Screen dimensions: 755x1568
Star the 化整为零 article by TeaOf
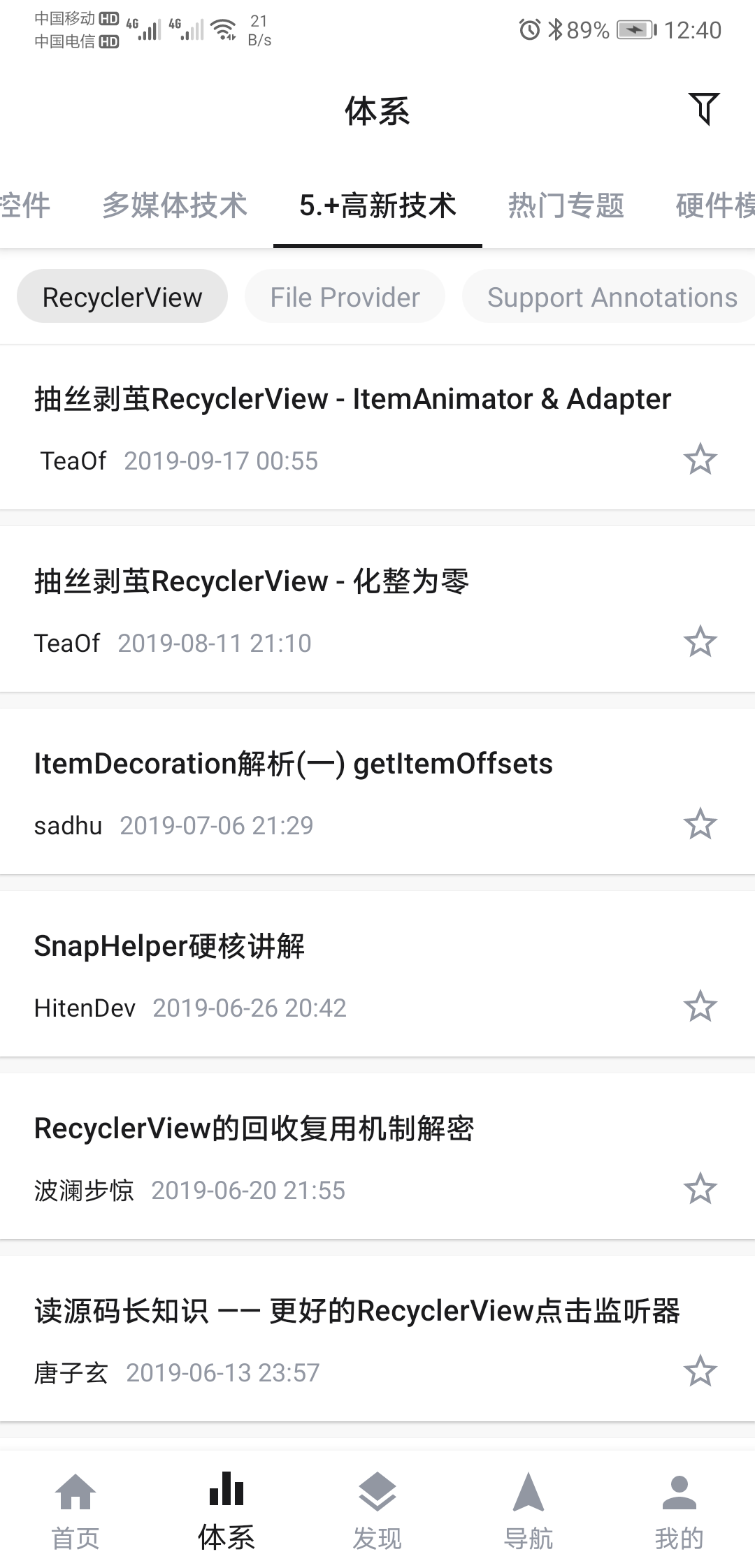[700, 642]
